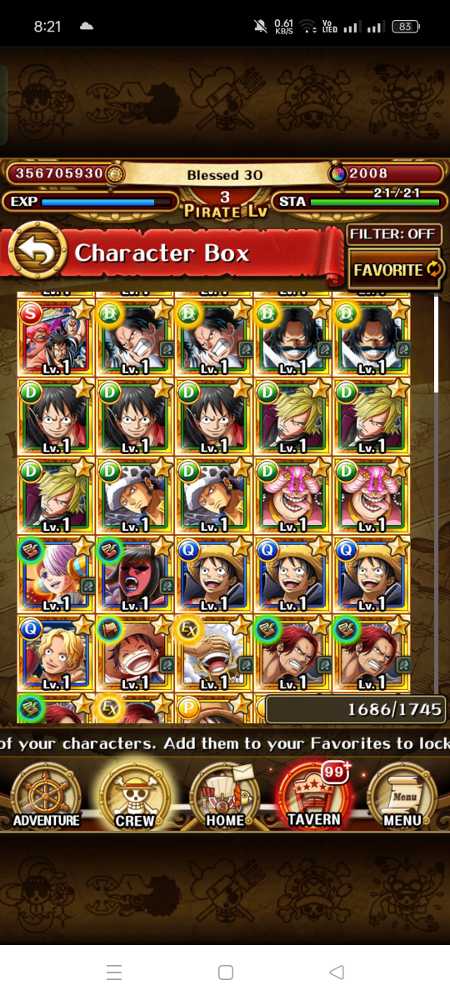Select the S-badge character in the first tile
Image resolution: width=450 pixels, height=1000 pixels.
[56, 337]
